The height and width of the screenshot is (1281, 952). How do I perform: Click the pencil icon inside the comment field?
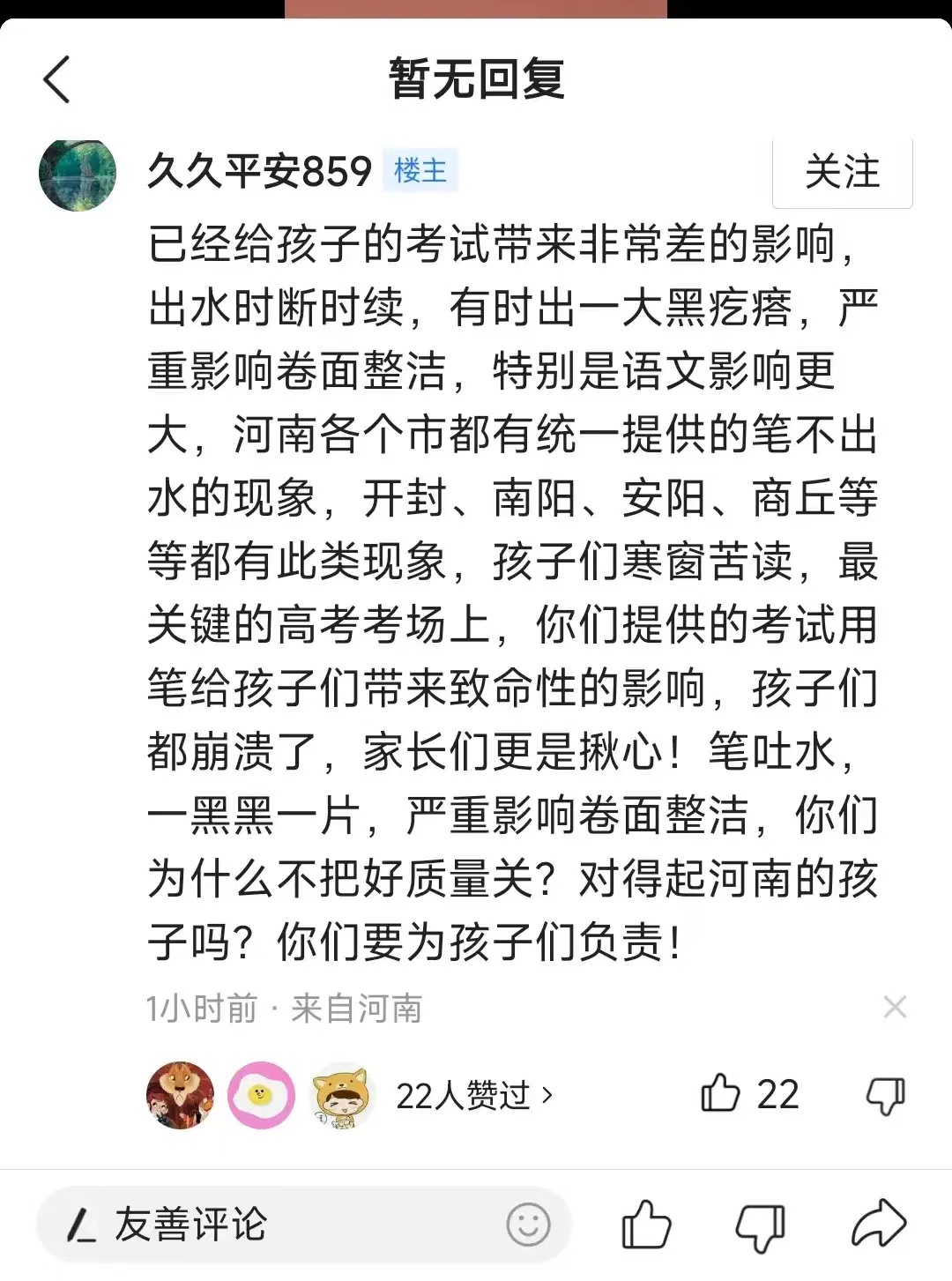79,1224
